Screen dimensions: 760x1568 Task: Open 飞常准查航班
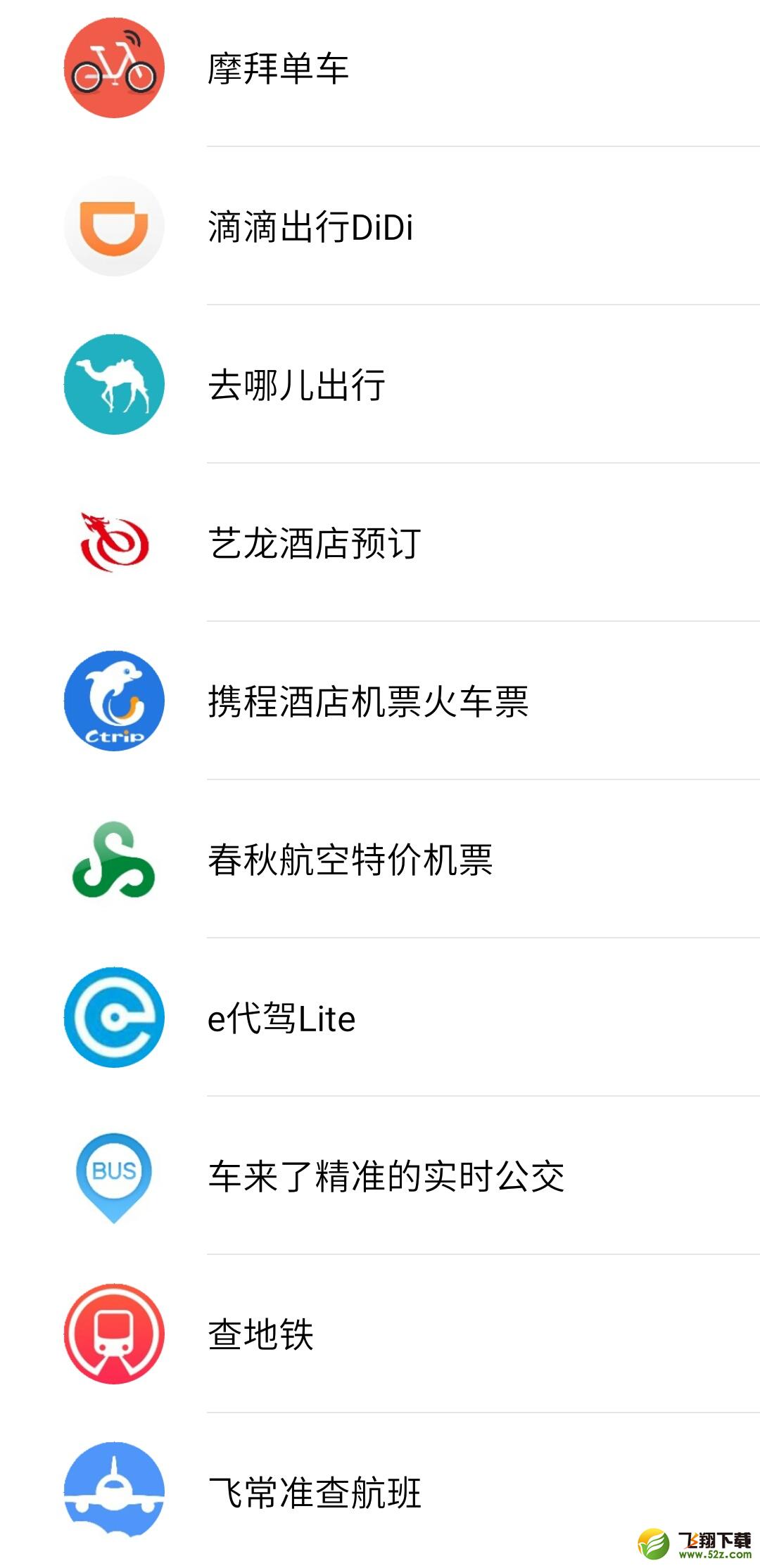[x=380, y=1491]
